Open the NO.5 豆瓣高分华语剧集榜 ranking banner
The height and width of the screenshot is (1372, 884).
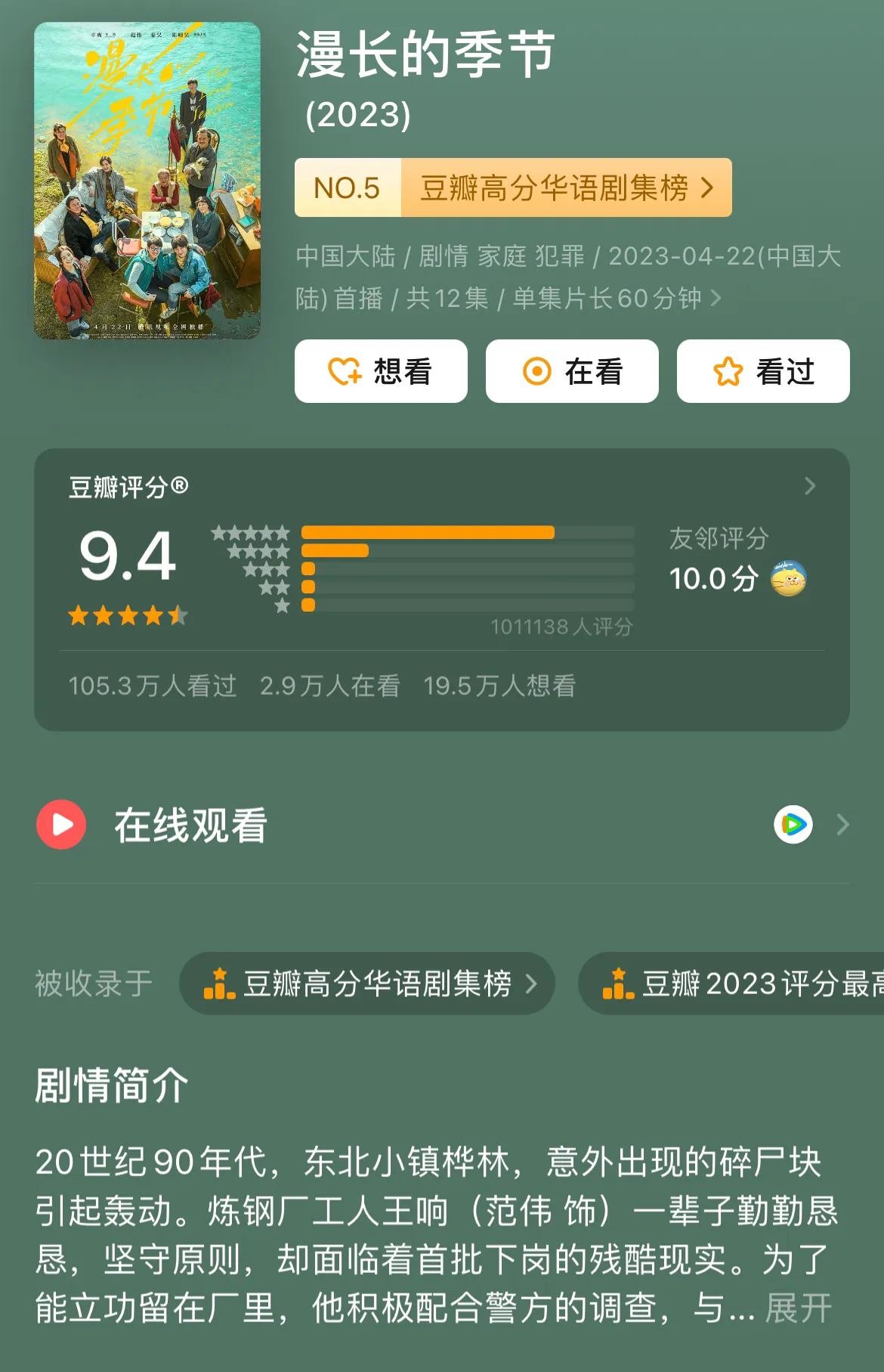pos(513,187)
